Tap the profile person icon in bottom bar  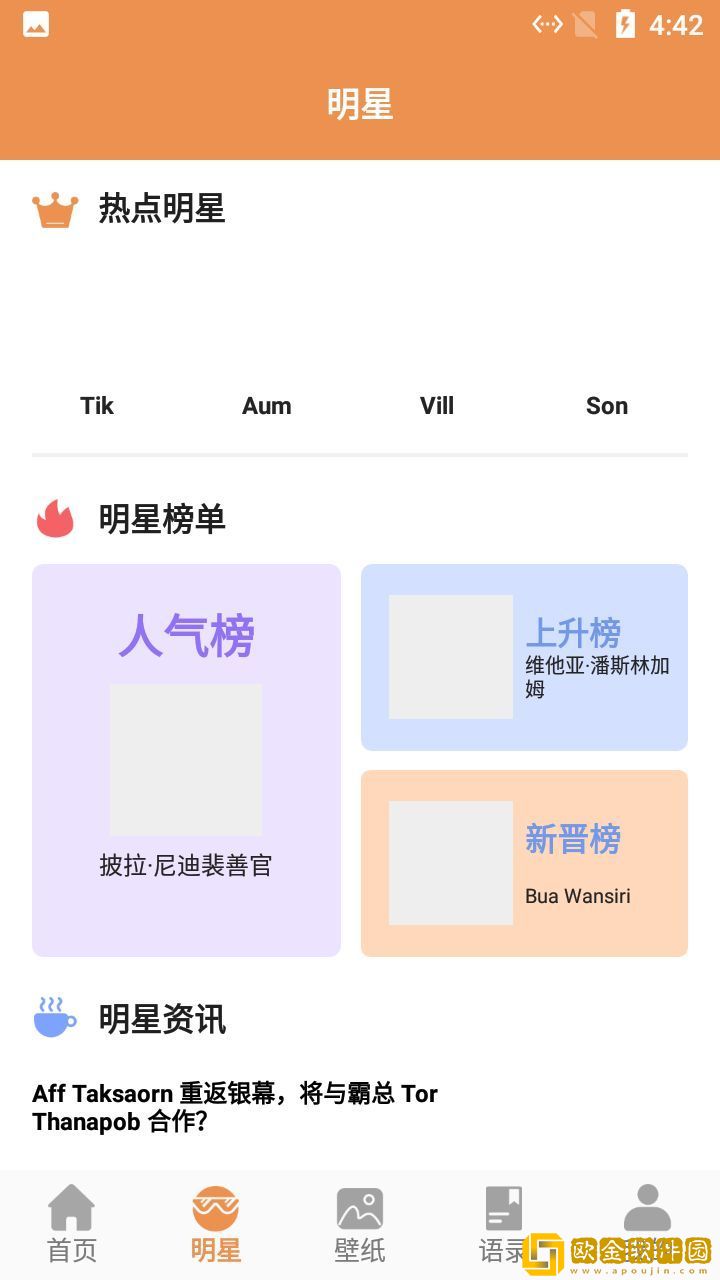pos(647,1207)
